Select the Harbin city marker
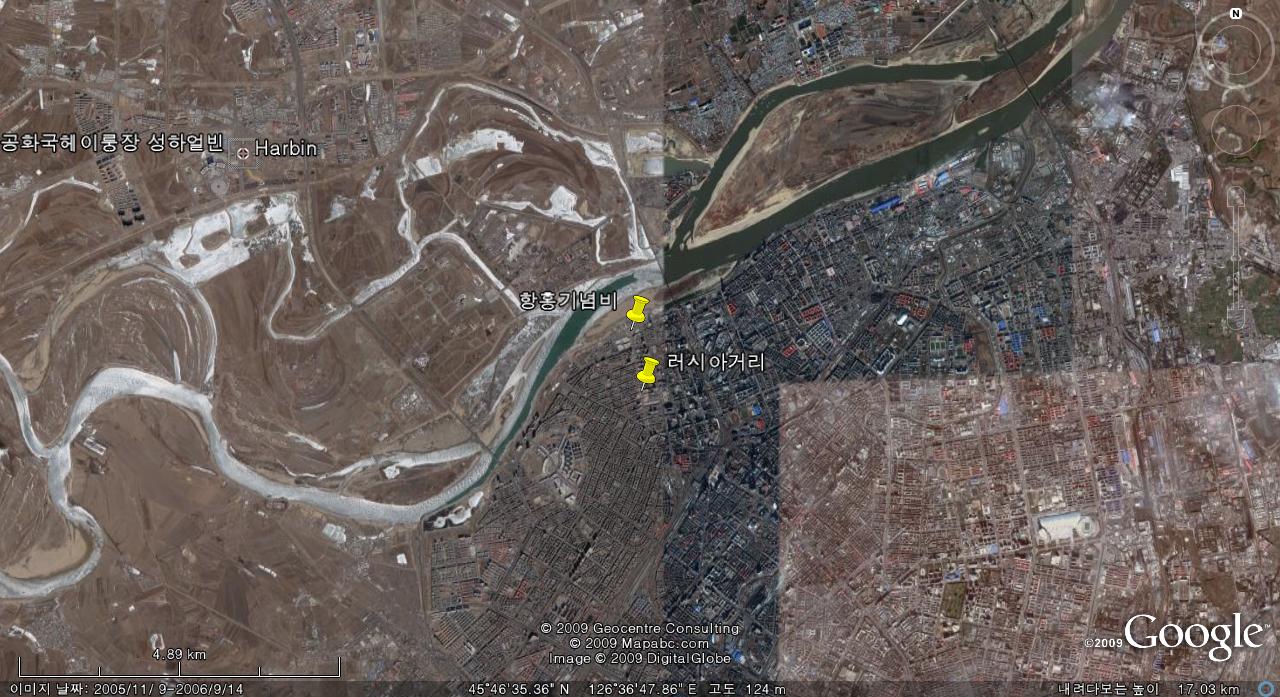Viewport: 1280px width, 697px height. pyautogui.click(x=245, y=151)
